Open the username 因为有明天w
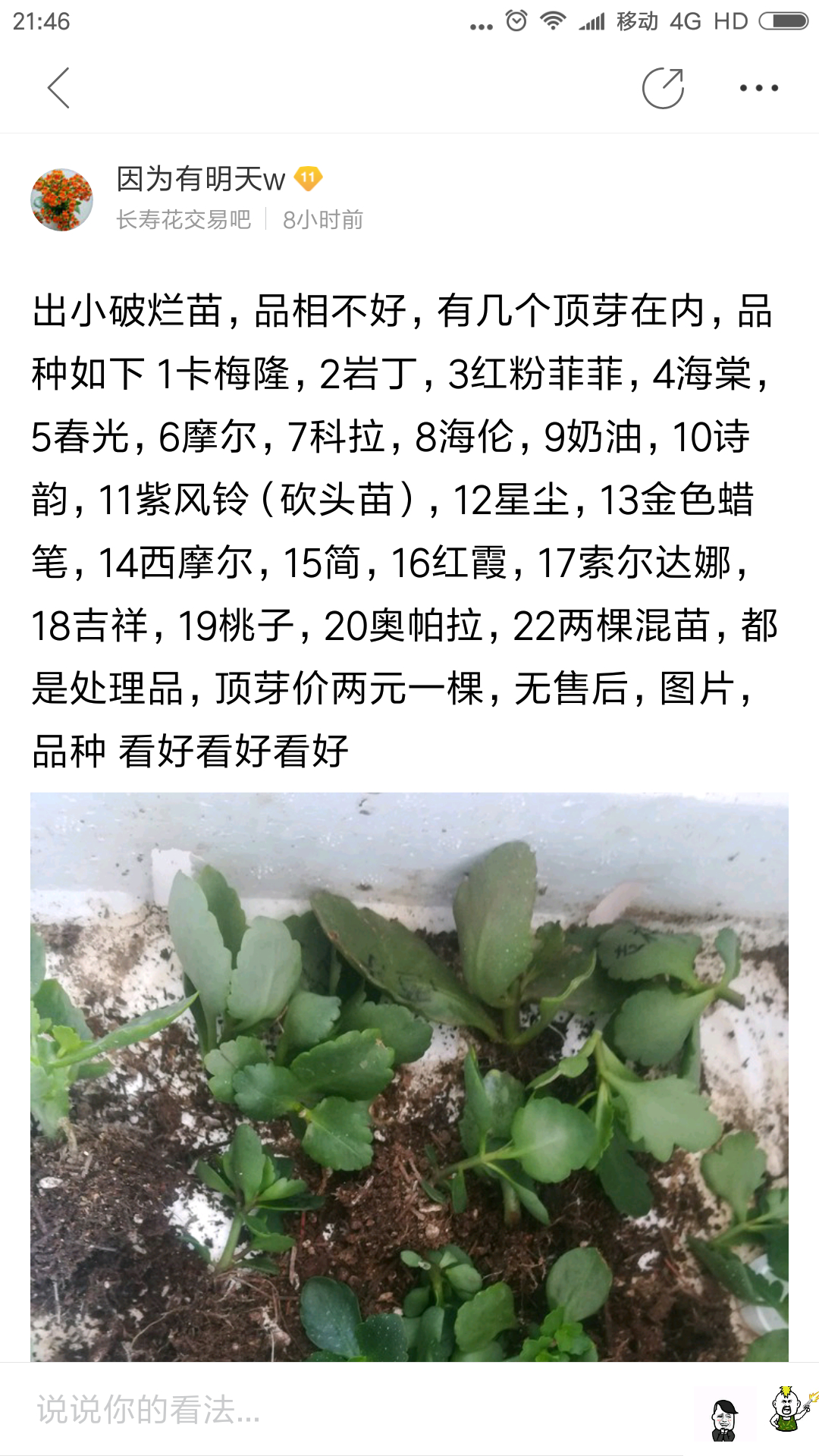Screen dimensions: 819x1456 click(x=201, y=180)
